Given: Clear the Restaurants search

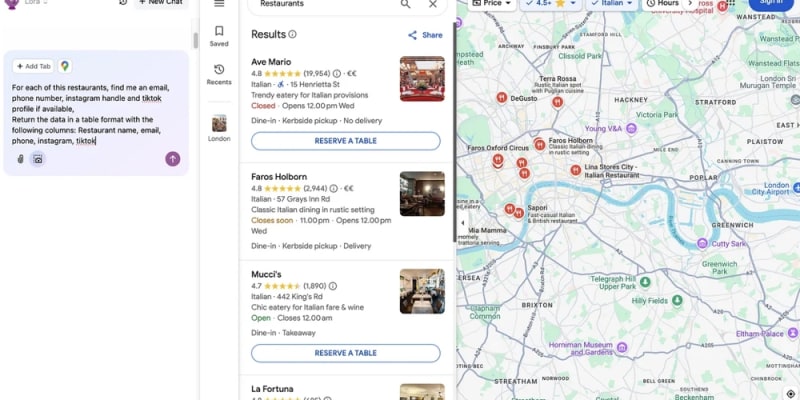Looking at the screenshot, I should coord(433,4).
